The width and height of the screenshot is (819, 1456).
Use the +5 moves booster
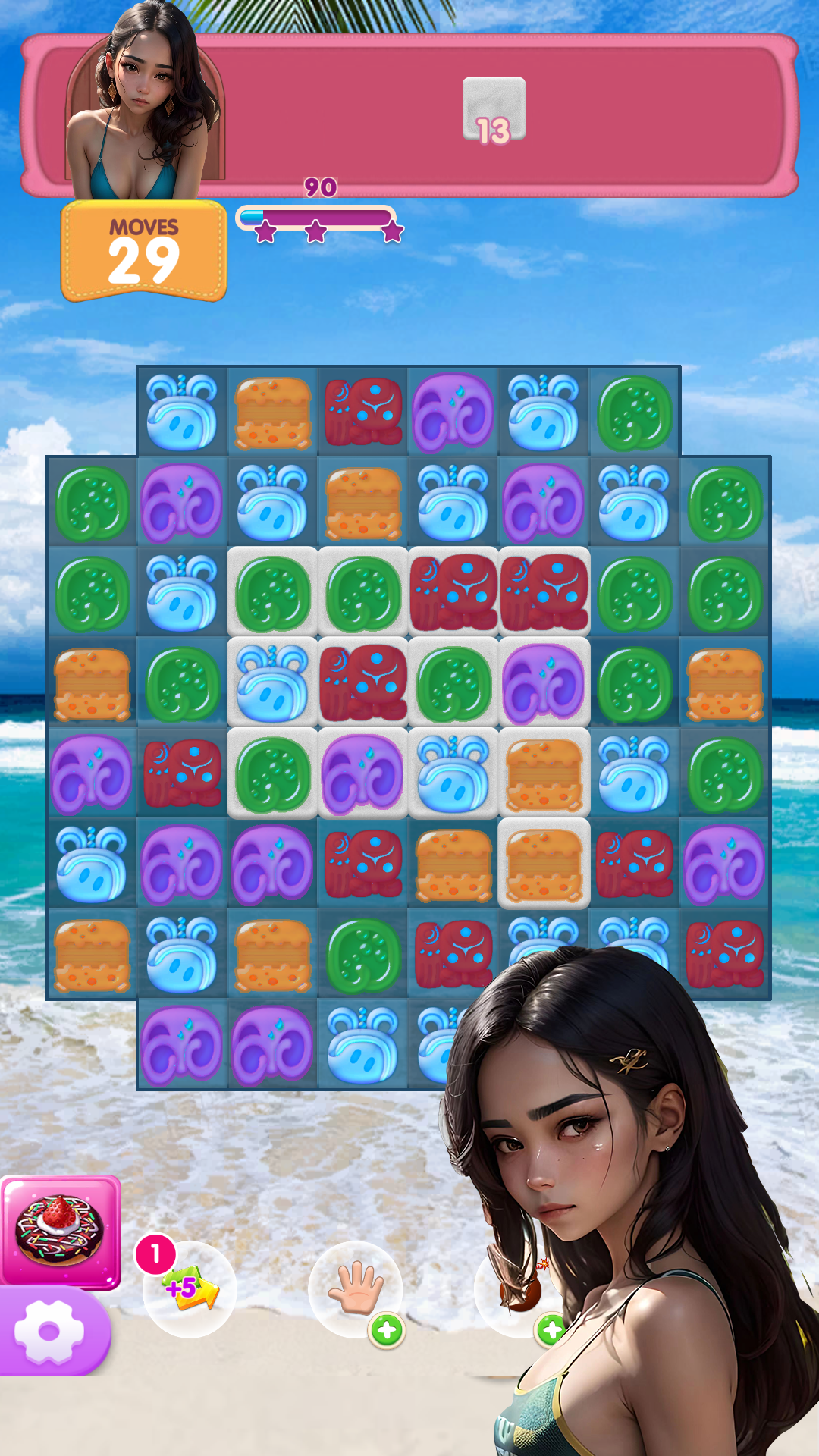click(x=190, y=1289)
